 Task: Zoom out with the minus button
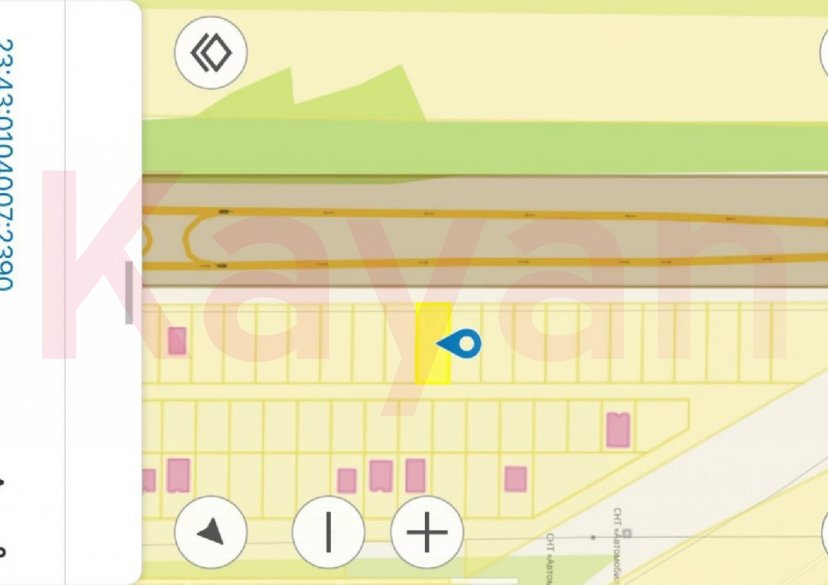329,532
